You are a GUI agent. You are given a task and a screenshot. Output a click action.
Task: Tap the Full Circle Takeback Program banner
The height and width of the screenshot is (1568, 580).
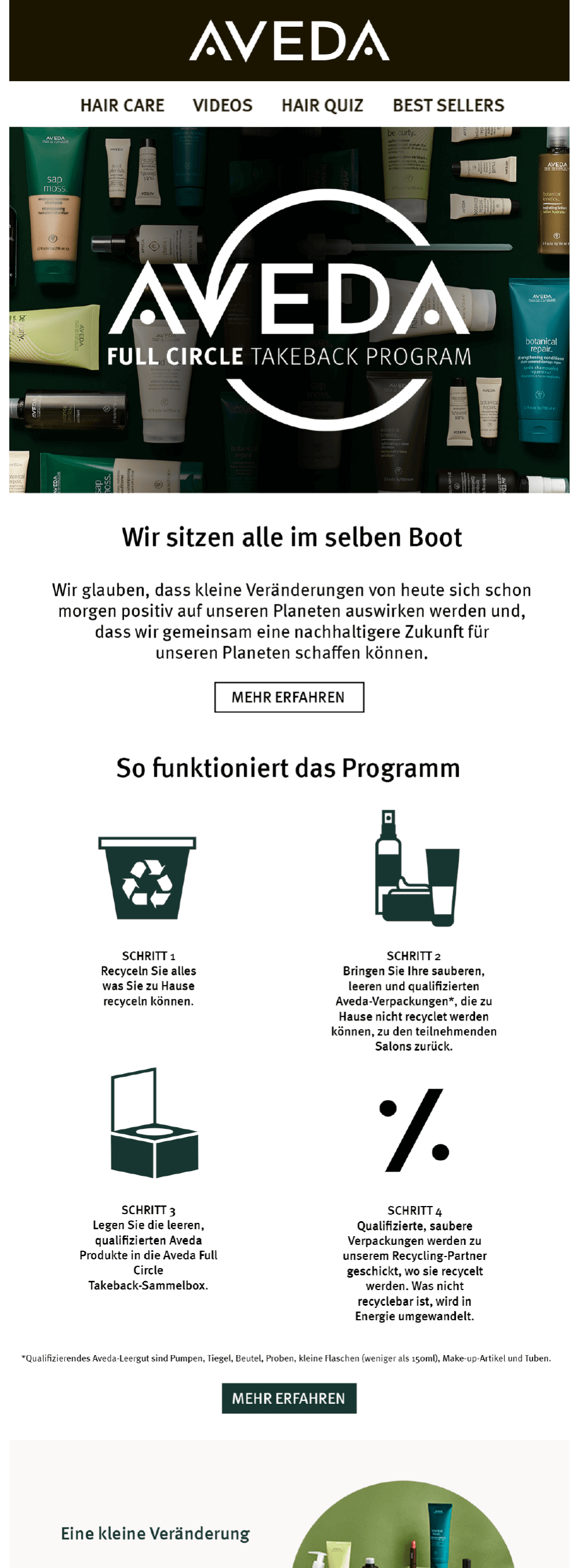[289, 310]
